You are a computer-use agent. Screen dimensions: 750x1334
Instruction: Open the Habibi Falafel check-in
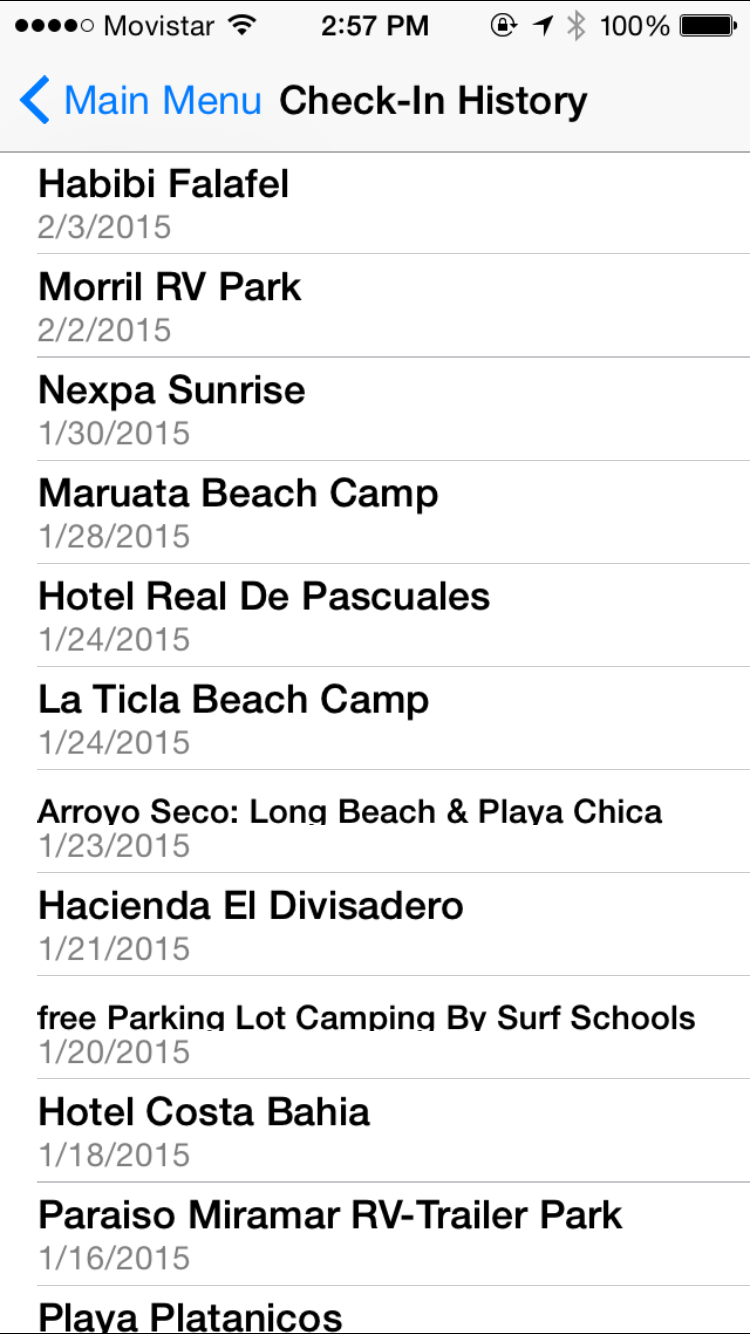coord(375,203)
